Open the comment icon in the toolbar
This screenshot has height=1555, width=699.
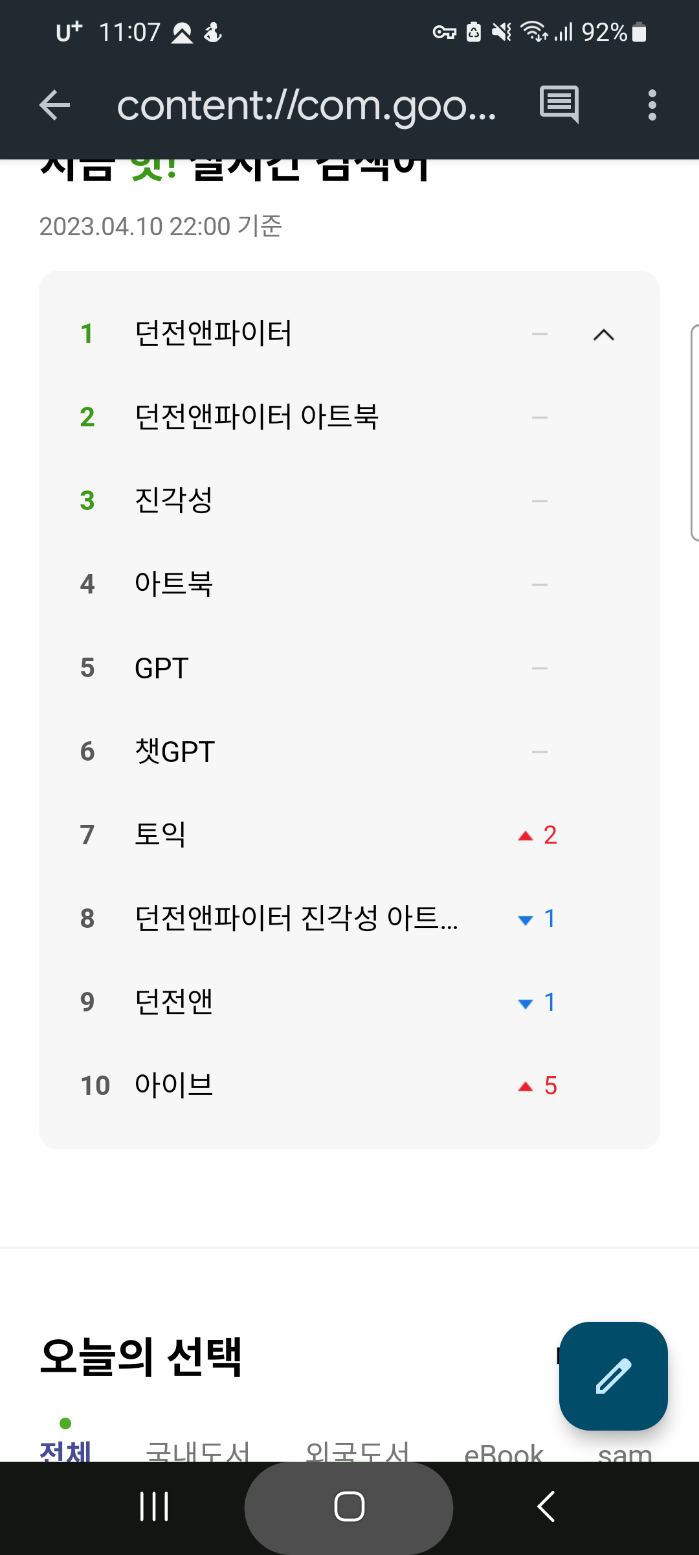(x=559, y=105)
